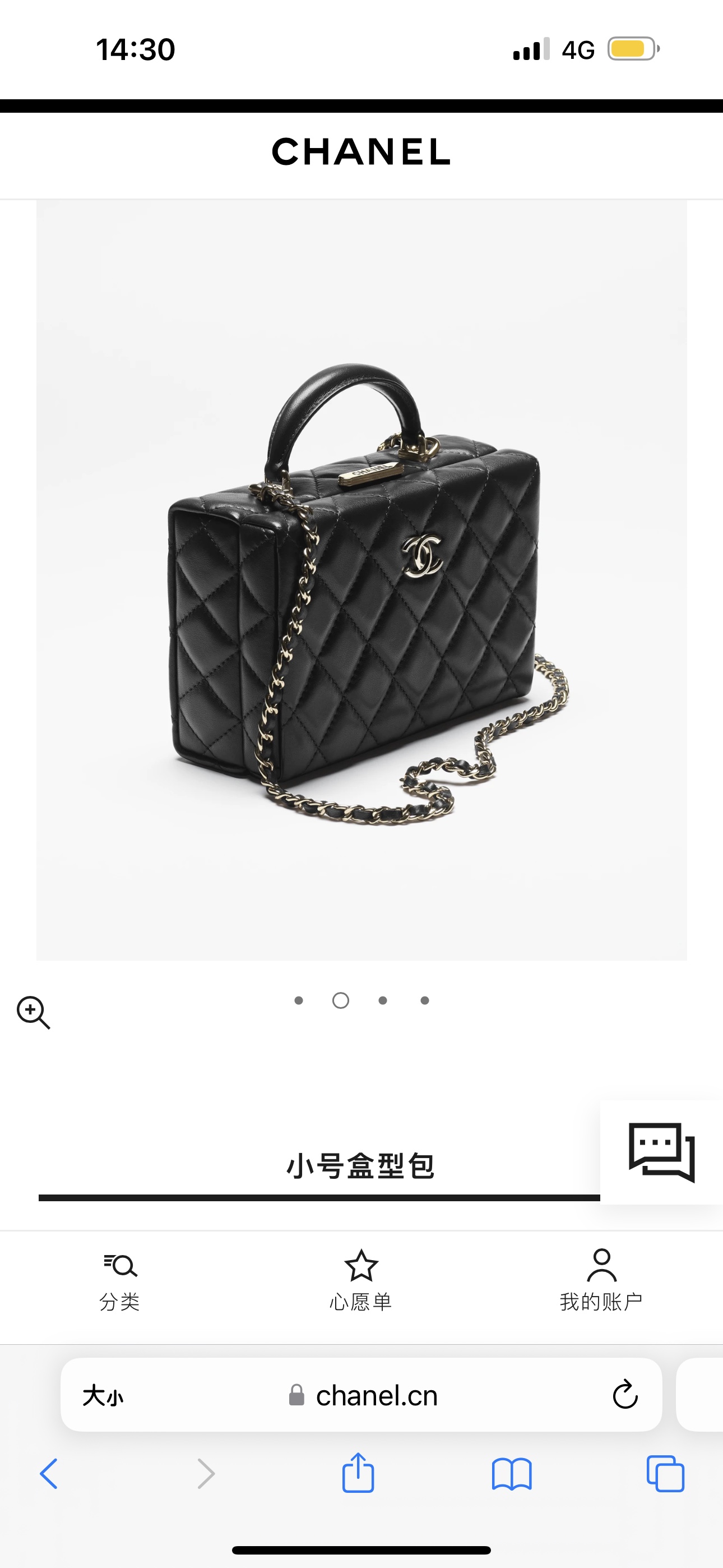
Task: Edit the chanel.cn address bar
Action: click(376, 1395)
